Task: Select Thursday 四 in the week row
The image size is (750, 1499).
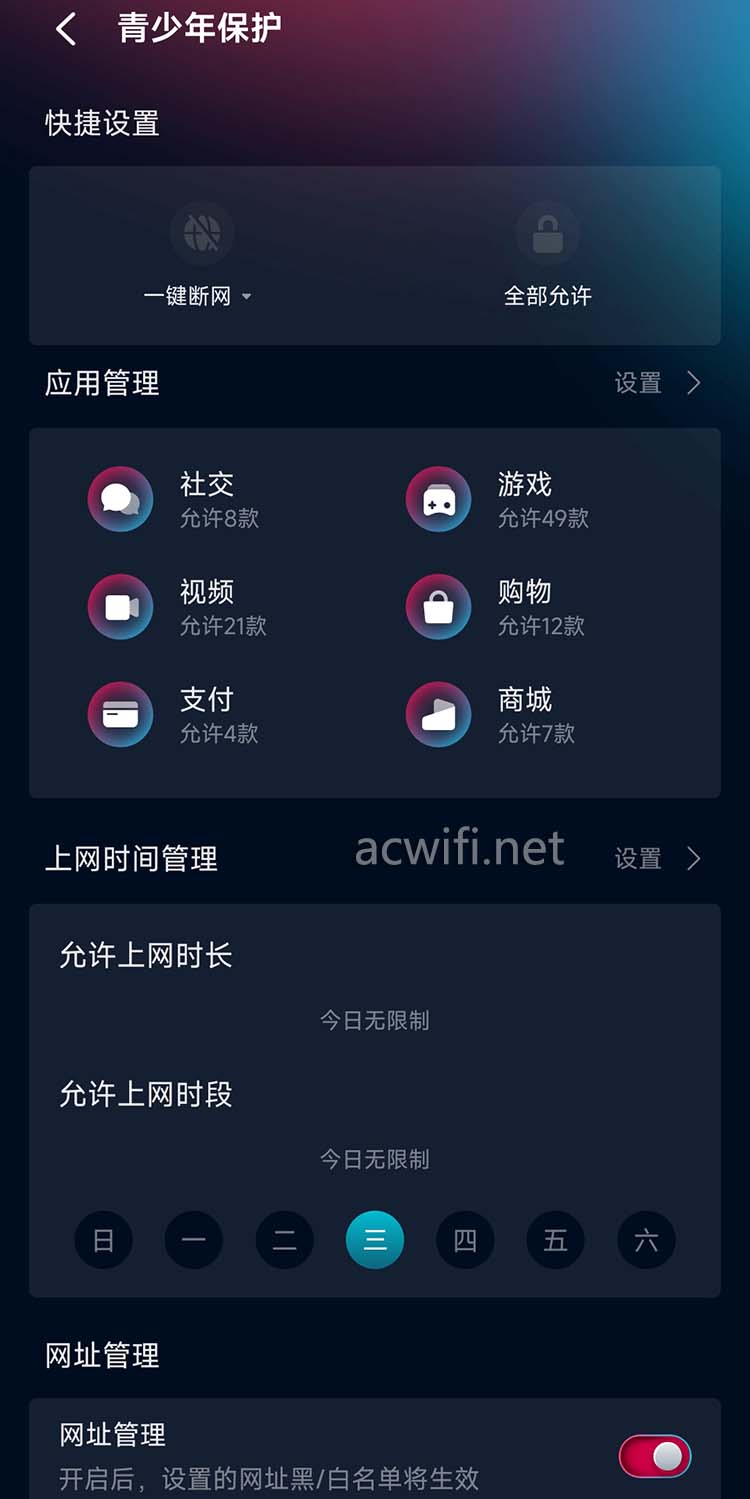Action: [x=465, y=1240]
